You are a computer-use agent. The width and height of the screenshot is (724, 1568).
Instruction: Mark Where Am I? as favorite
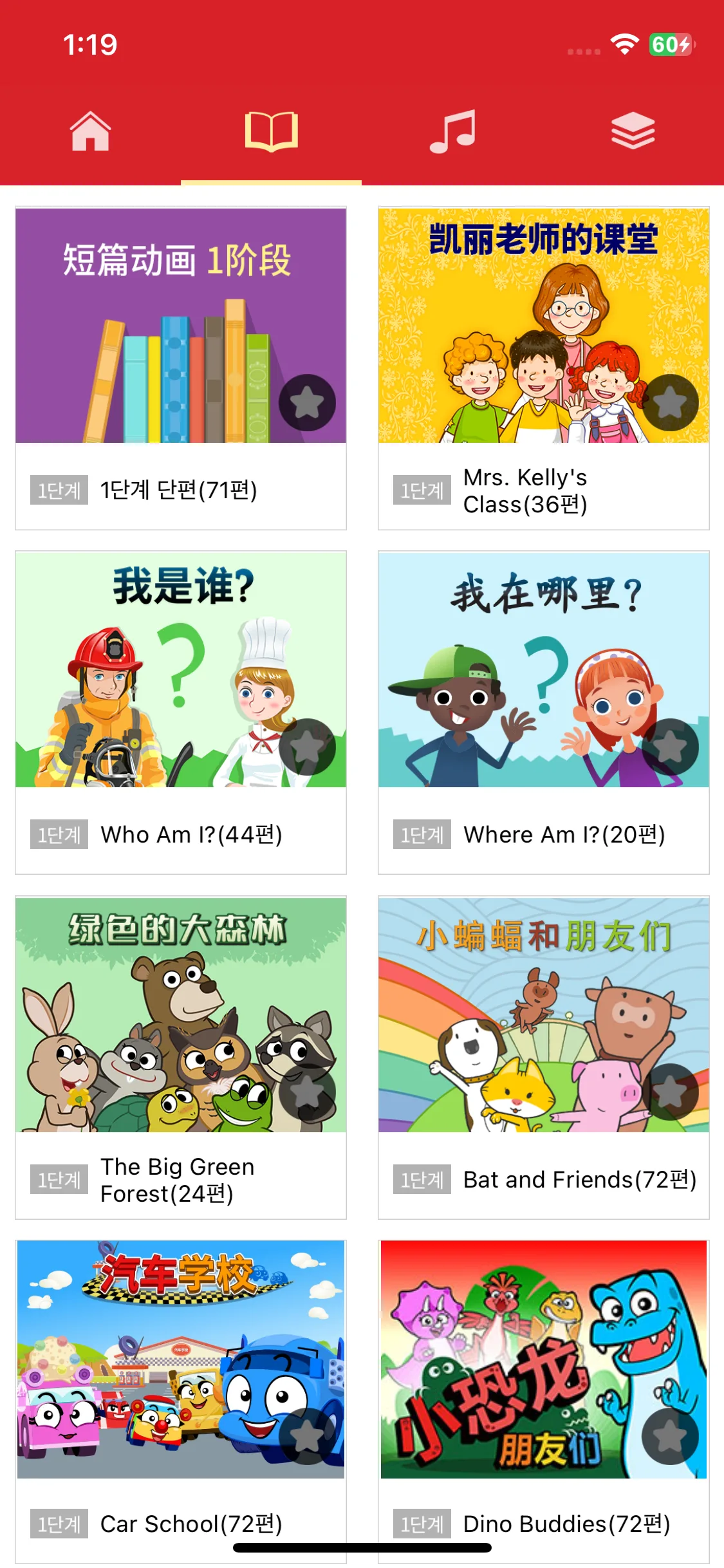pos(670,747)
